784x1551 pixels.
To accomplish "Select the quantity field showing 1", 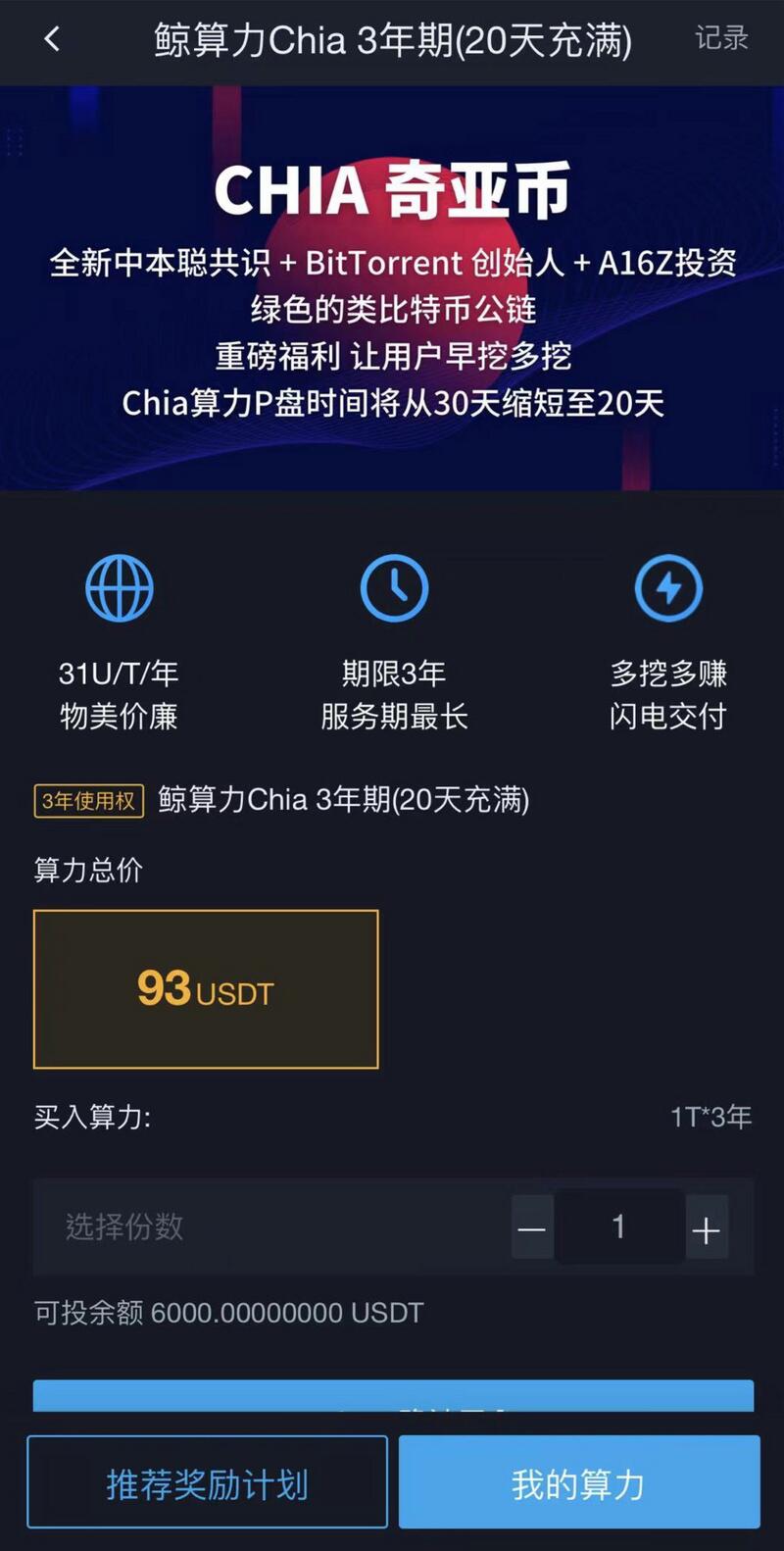I will [x=619, y=1227].
